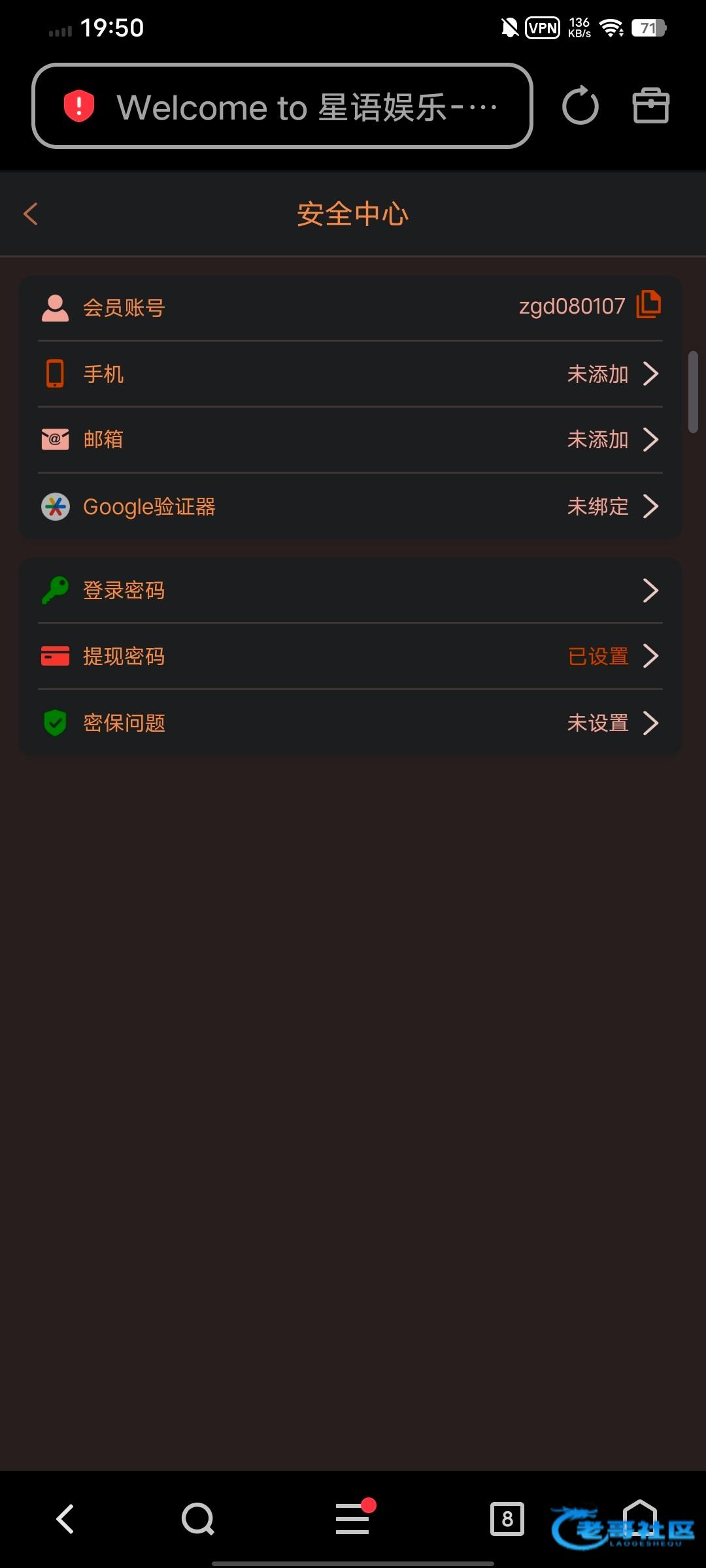Open the browser toolbox icon
The image size is (706, 1568).
click(x=651, y=106)
